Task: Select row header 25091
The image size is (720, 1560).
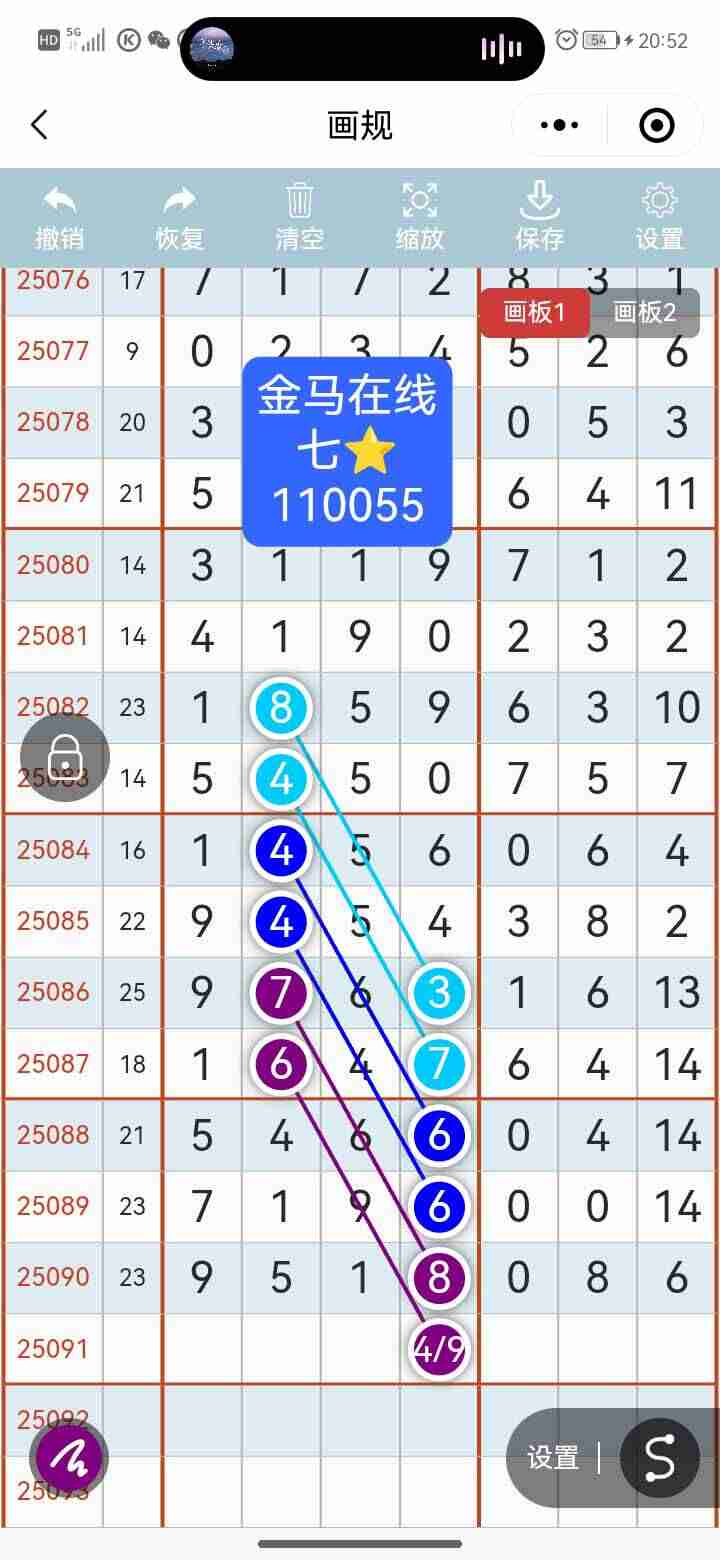Action: pos(52,1348)
